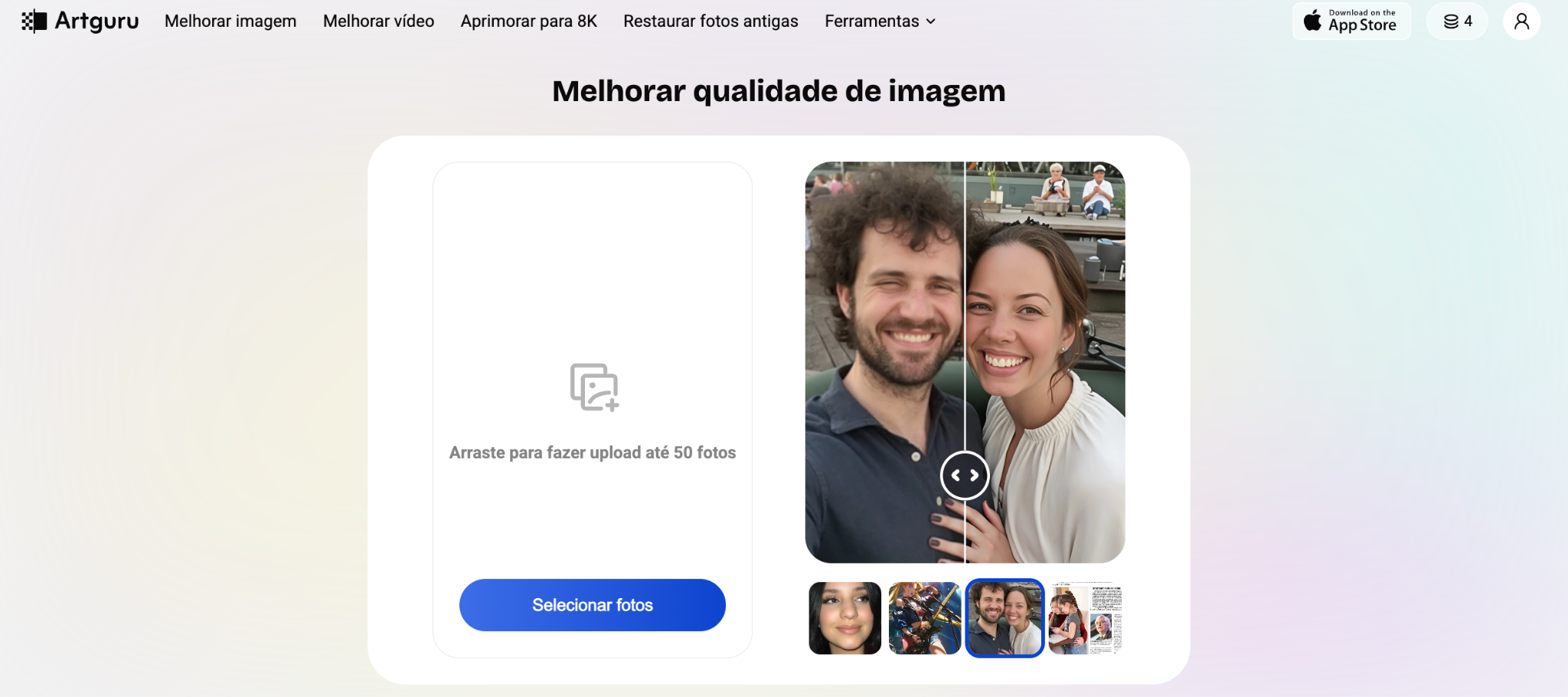Screen dimensions: 1568x697
Task: Go to Melhorar imagem page
Action: click(x=230, y=21)
